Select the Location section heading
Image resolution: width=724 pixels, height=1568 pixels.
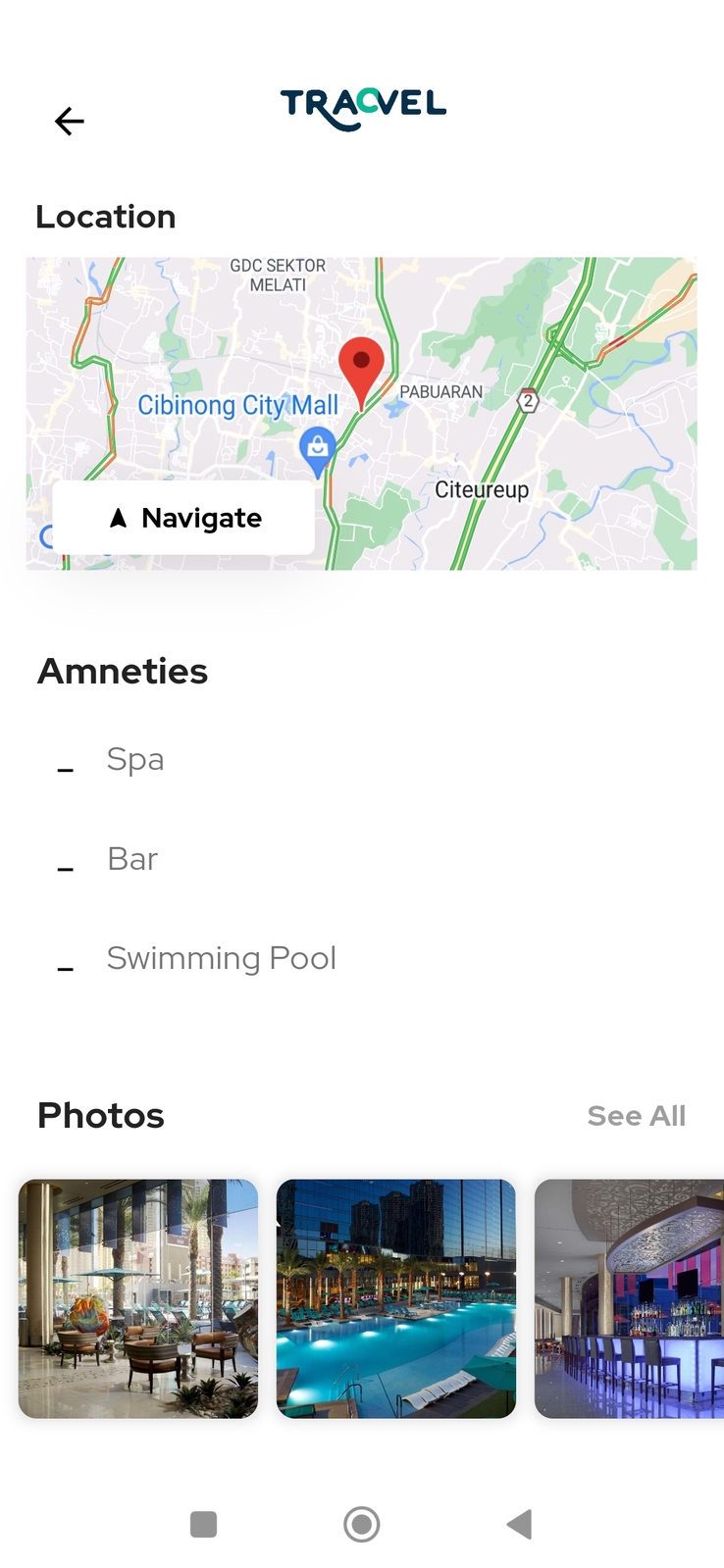106,217
